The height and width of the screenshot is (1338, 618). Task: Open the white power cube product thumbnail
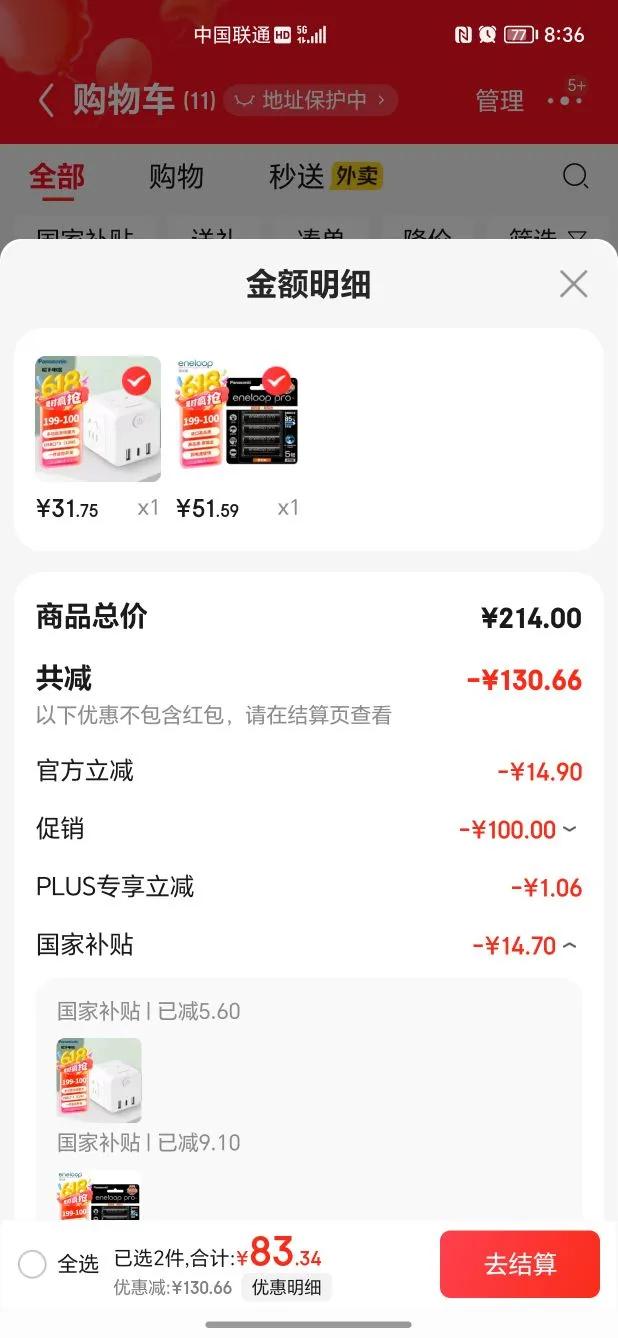pos(98,418)
